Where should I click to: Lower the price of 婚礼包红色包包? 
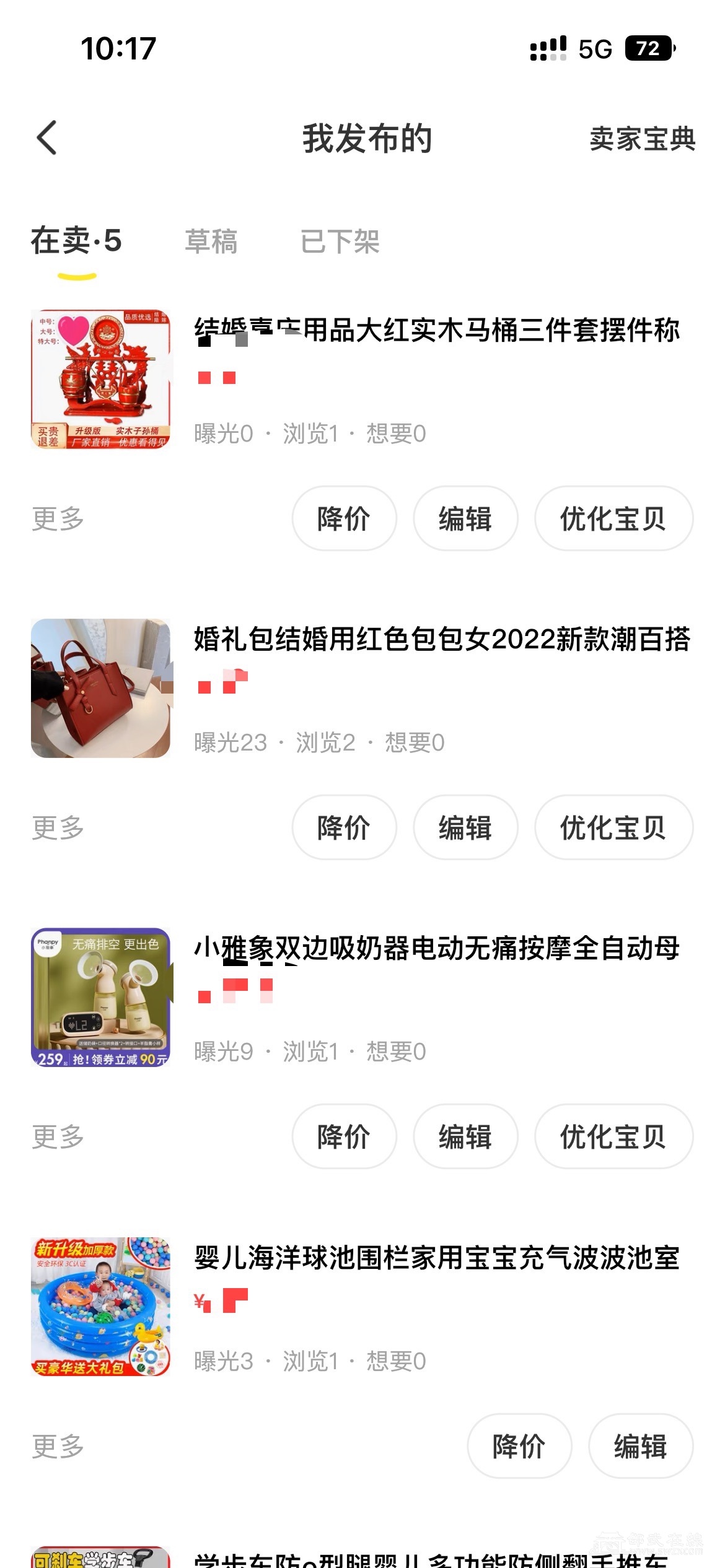[344, 827]
